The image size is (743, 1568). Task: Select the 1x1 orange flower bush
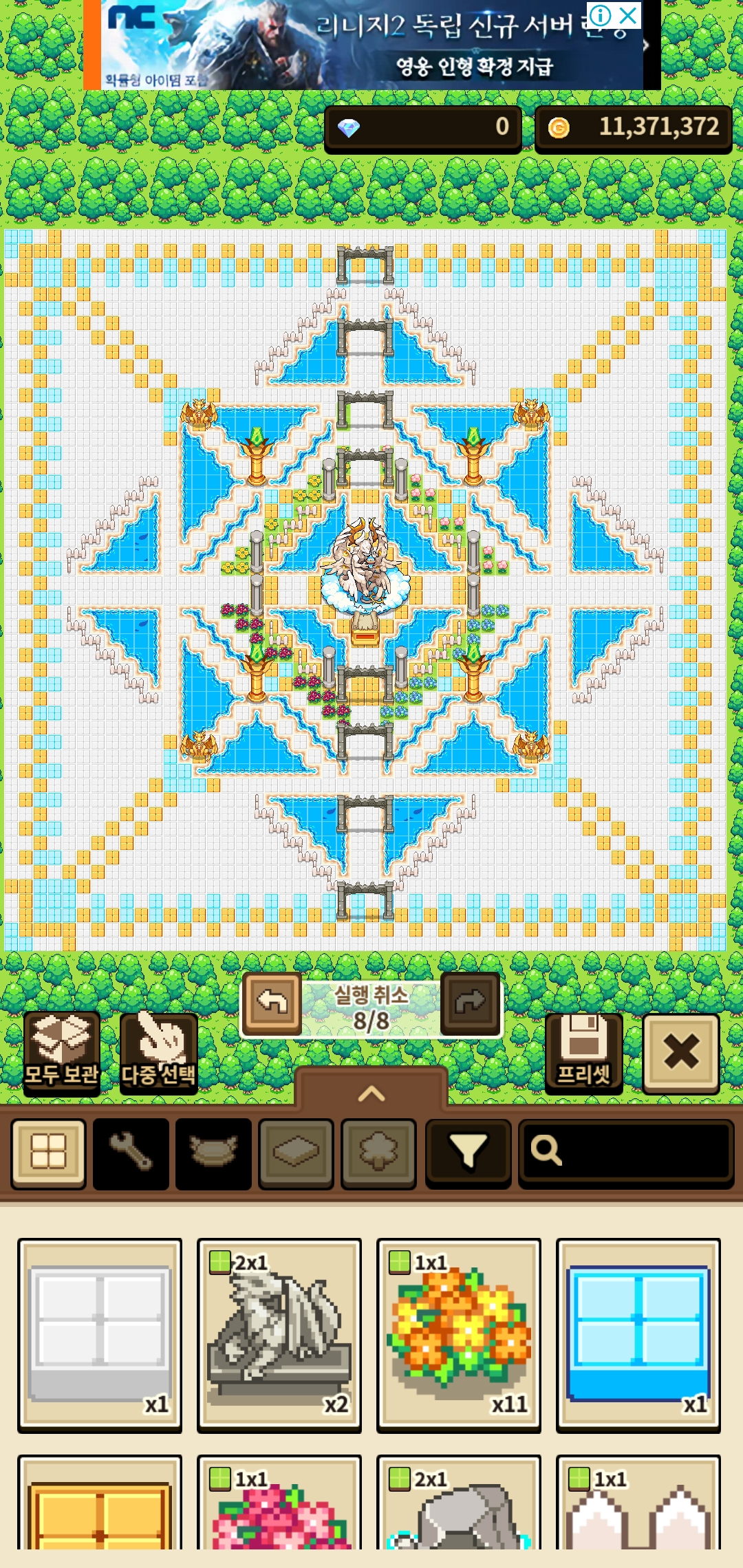[459, 1336]
